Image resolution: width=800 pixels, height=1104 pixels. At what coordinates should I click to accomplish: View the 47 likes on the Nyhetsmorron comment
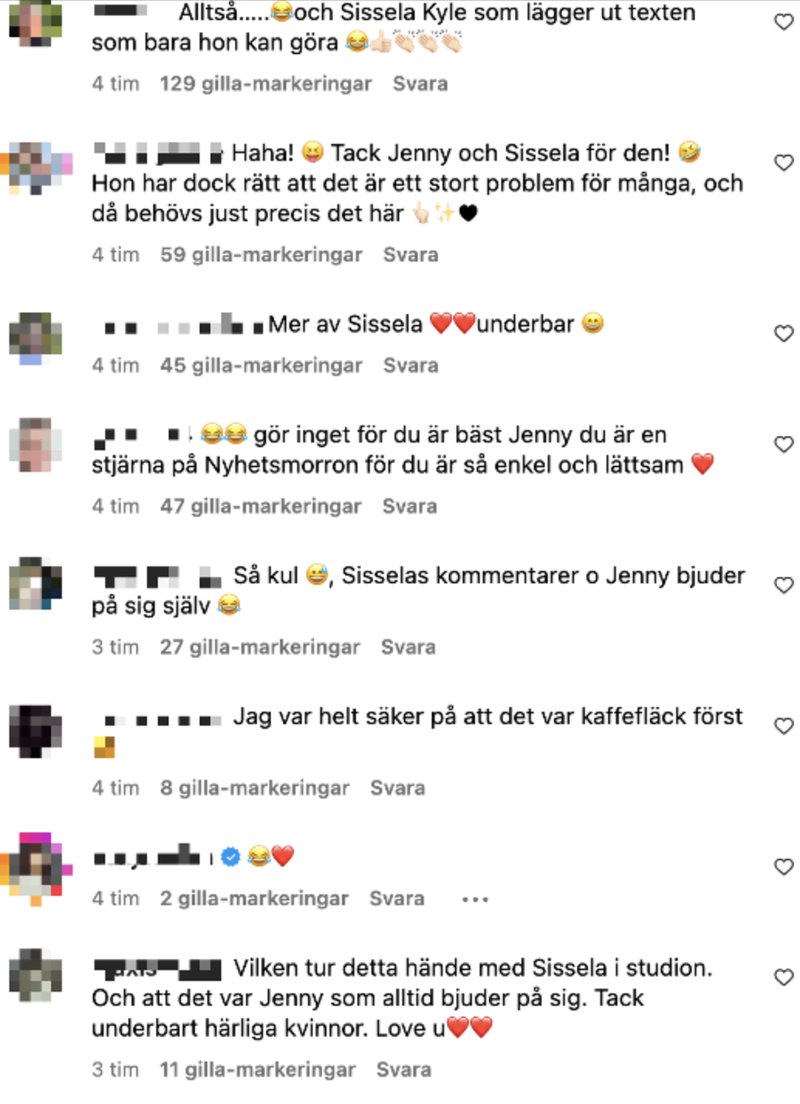[260, 507]
